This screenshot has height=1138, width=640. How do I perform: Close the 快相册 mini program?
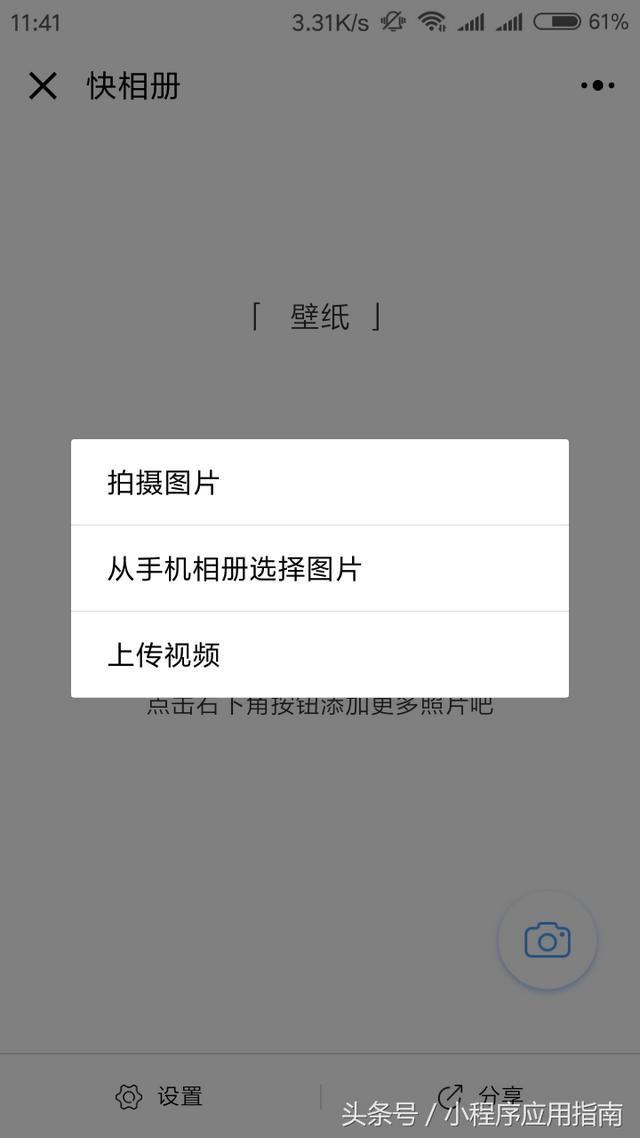pos(43,86)
